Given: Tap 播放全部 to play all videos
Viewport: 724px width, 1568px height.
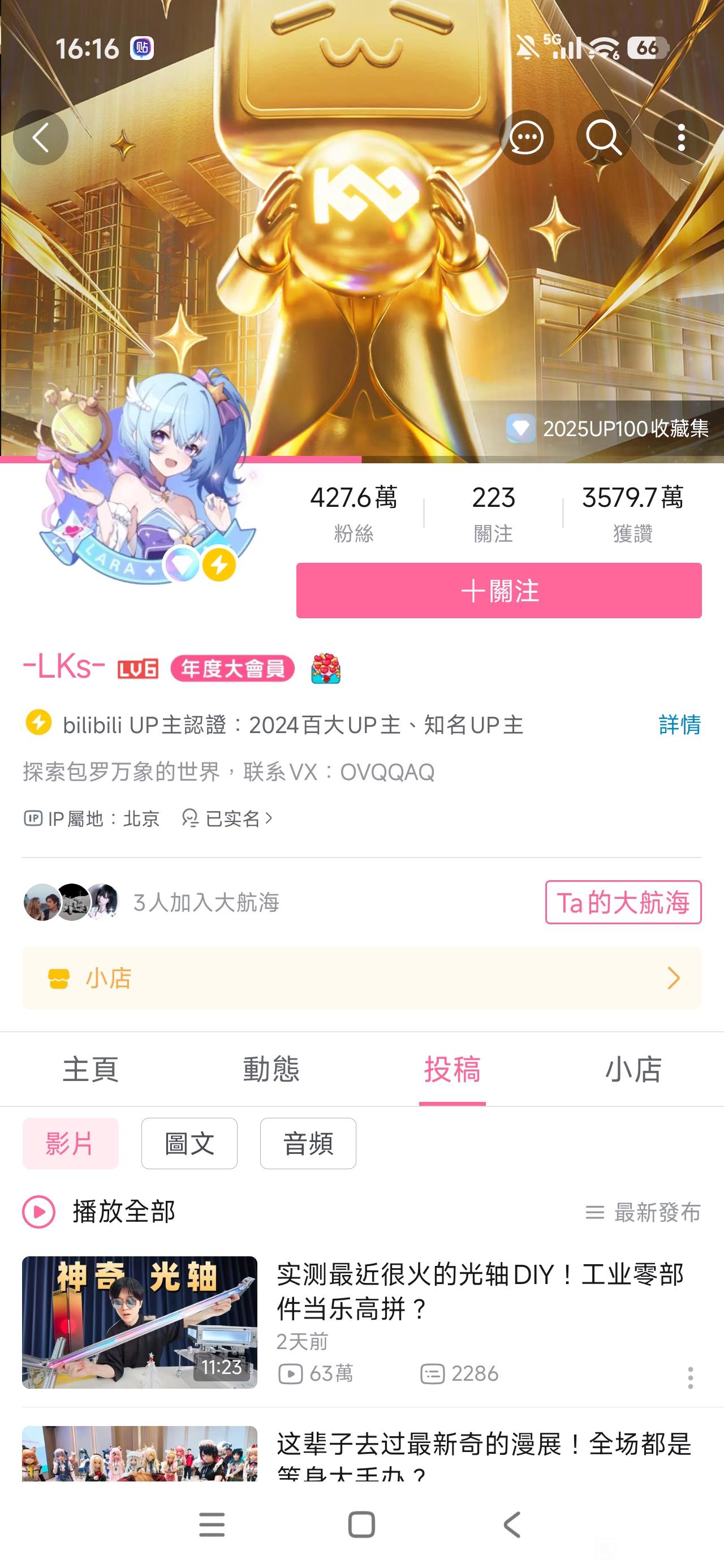Looking at the screenshot, I should point(100,1211).
